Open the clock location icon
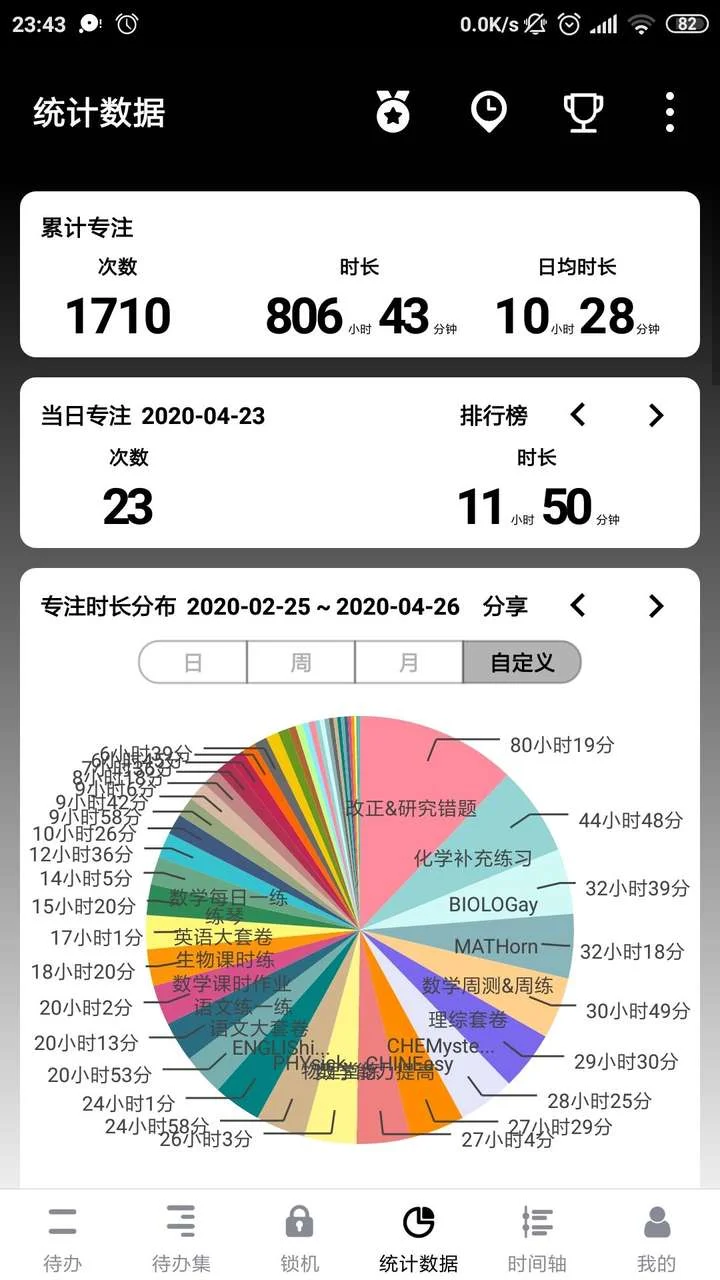720x1280 pixels. click(488, 111)
